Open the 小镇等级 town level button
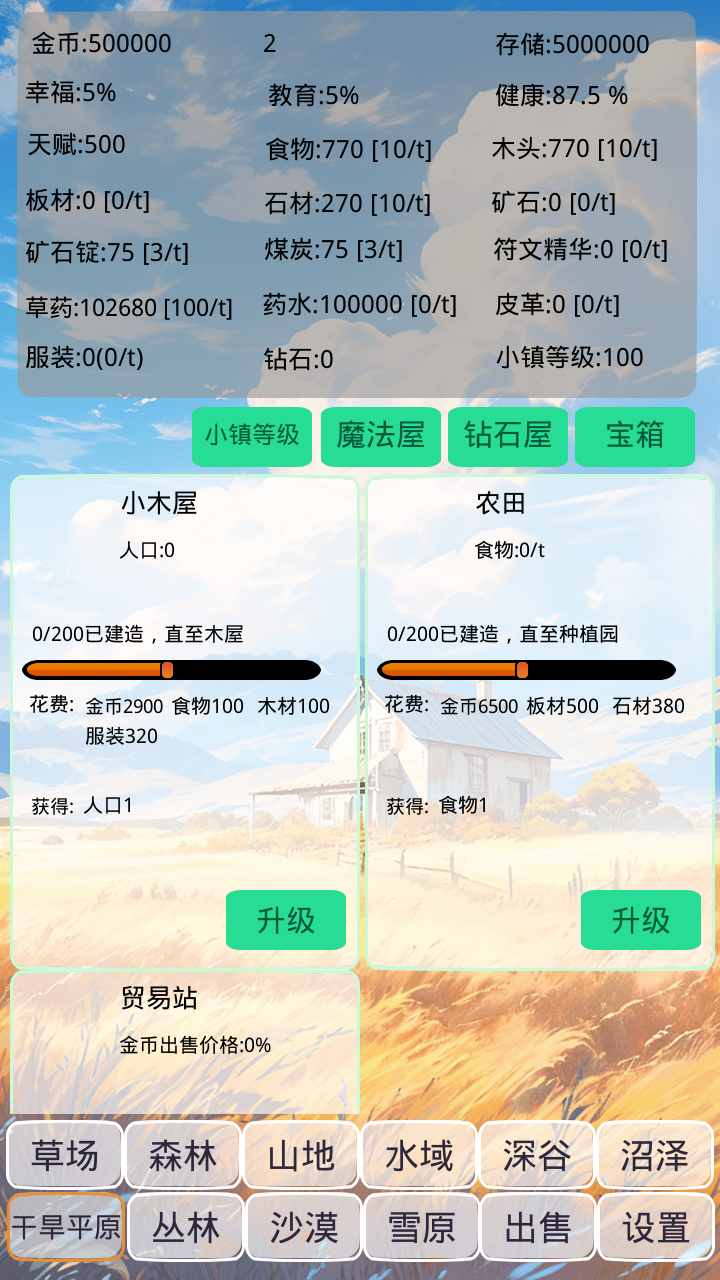This screenshot has width=720, height=1280. point(252,436)
